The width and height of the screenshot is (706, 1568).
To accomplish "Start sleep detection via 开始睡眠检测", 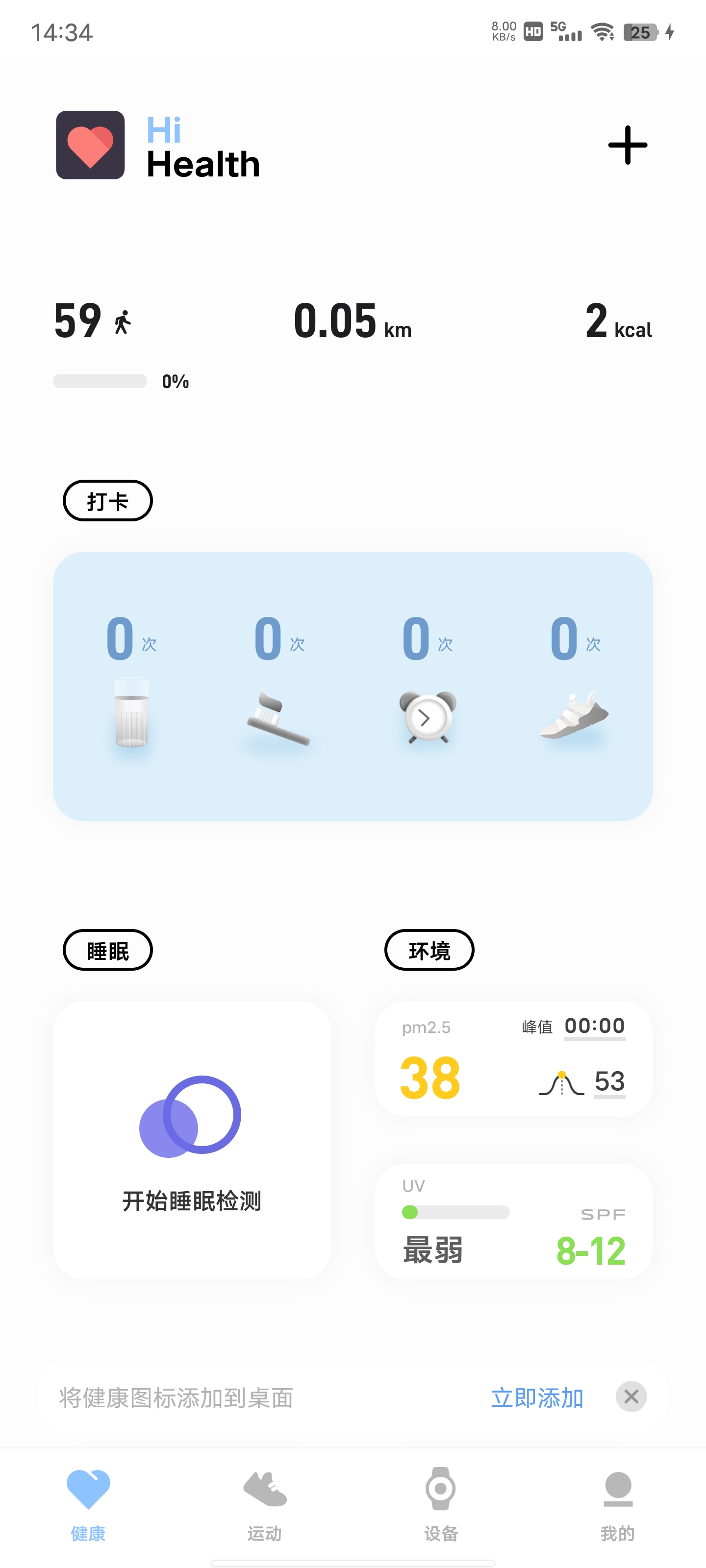I will coord(191,1201).
